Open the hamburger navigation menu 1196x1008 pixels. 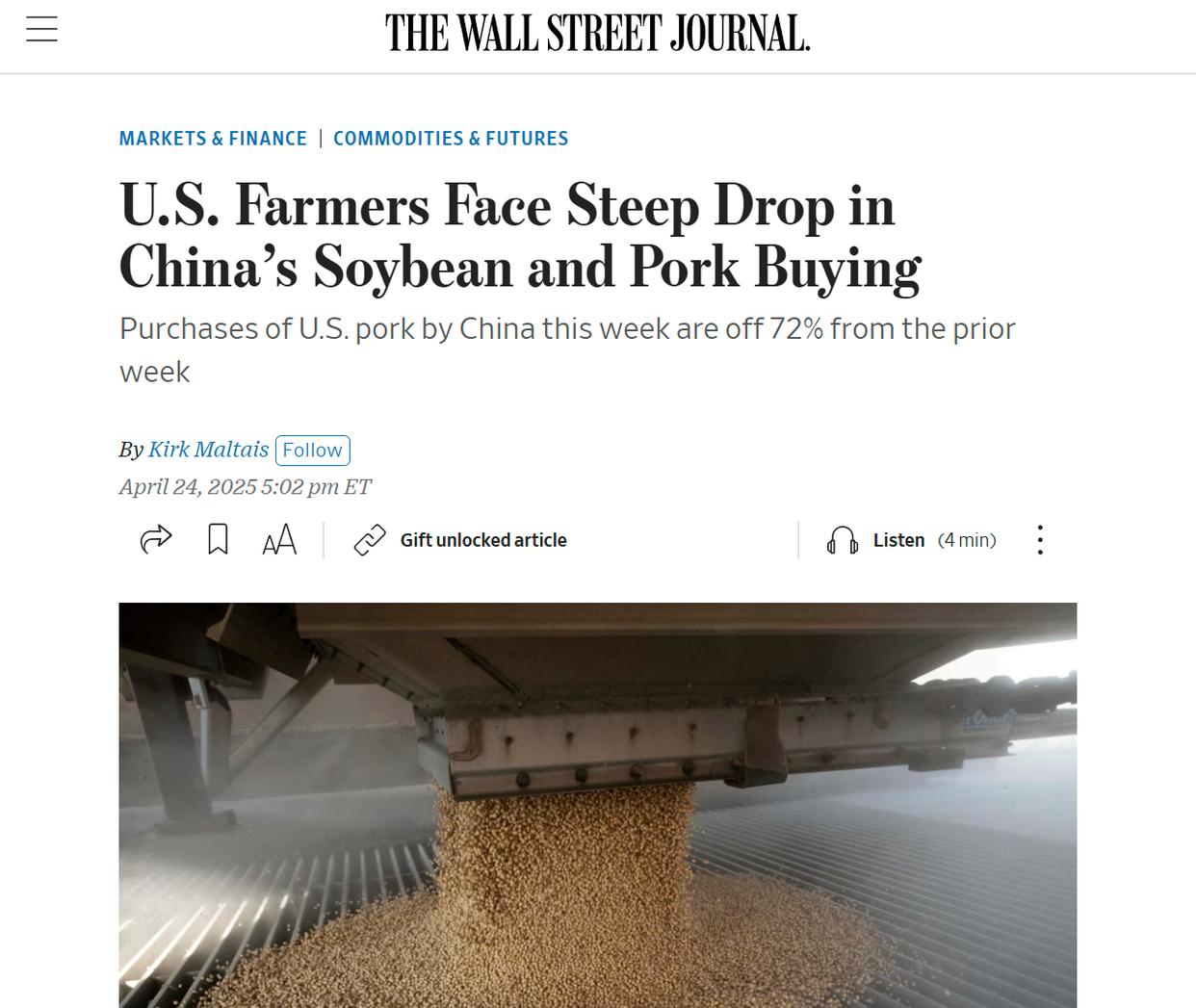tap(41, 30)
